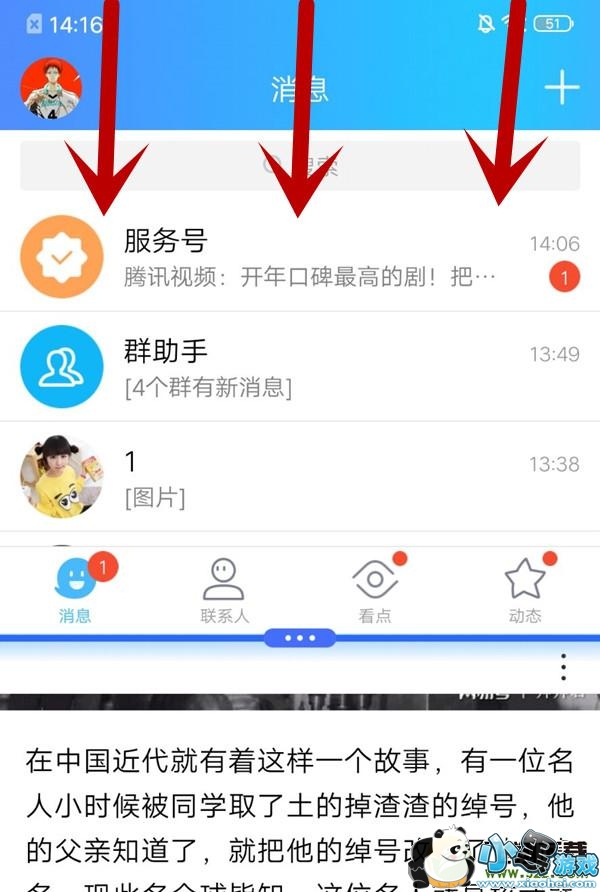The image size is (600, 892).
Task: Open the three-dot overflow menu
Action: pyautogui.click(x=564, y=667)
